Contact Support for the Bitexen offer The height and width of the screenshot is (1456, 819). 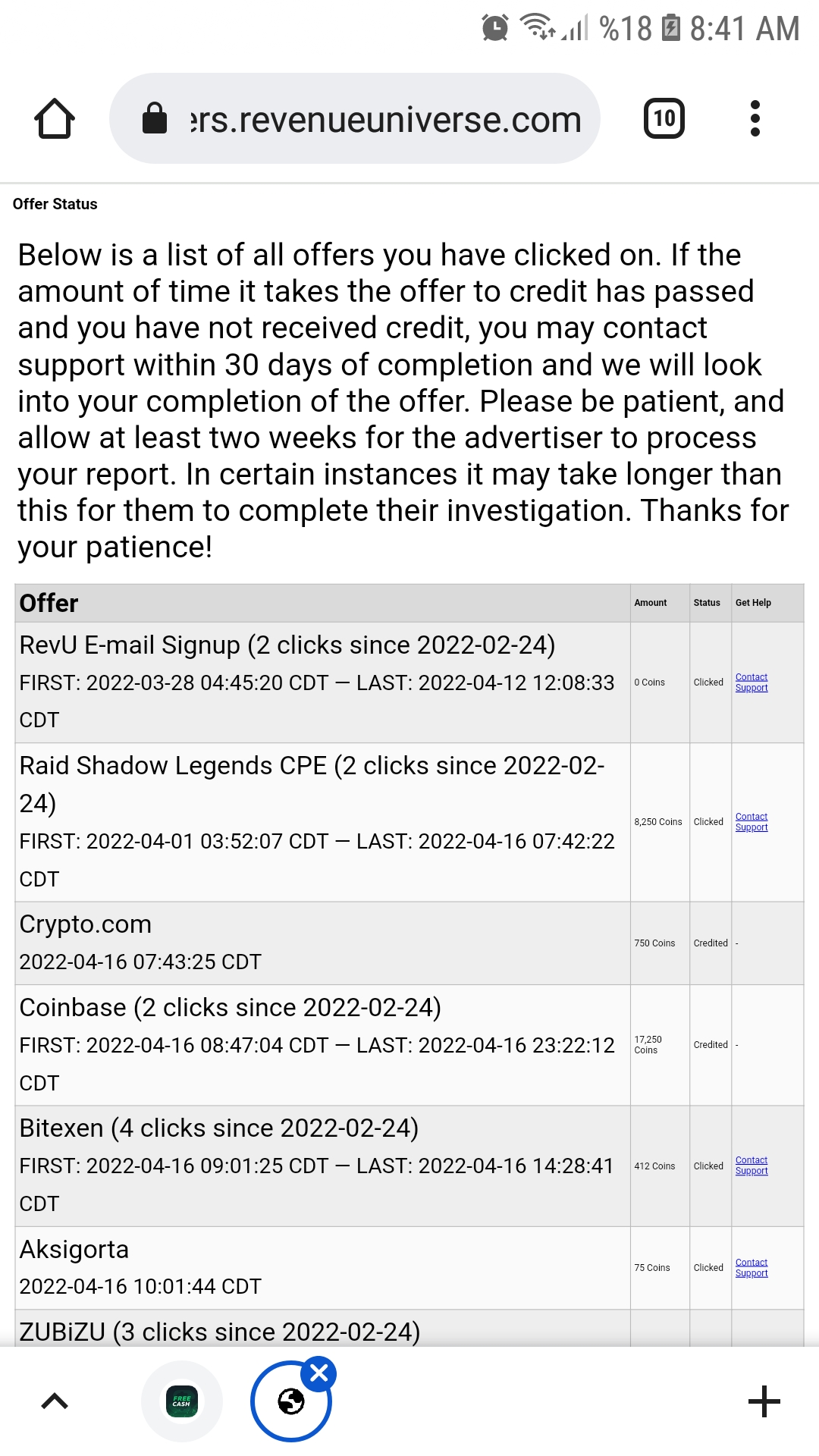point(752,1166)
